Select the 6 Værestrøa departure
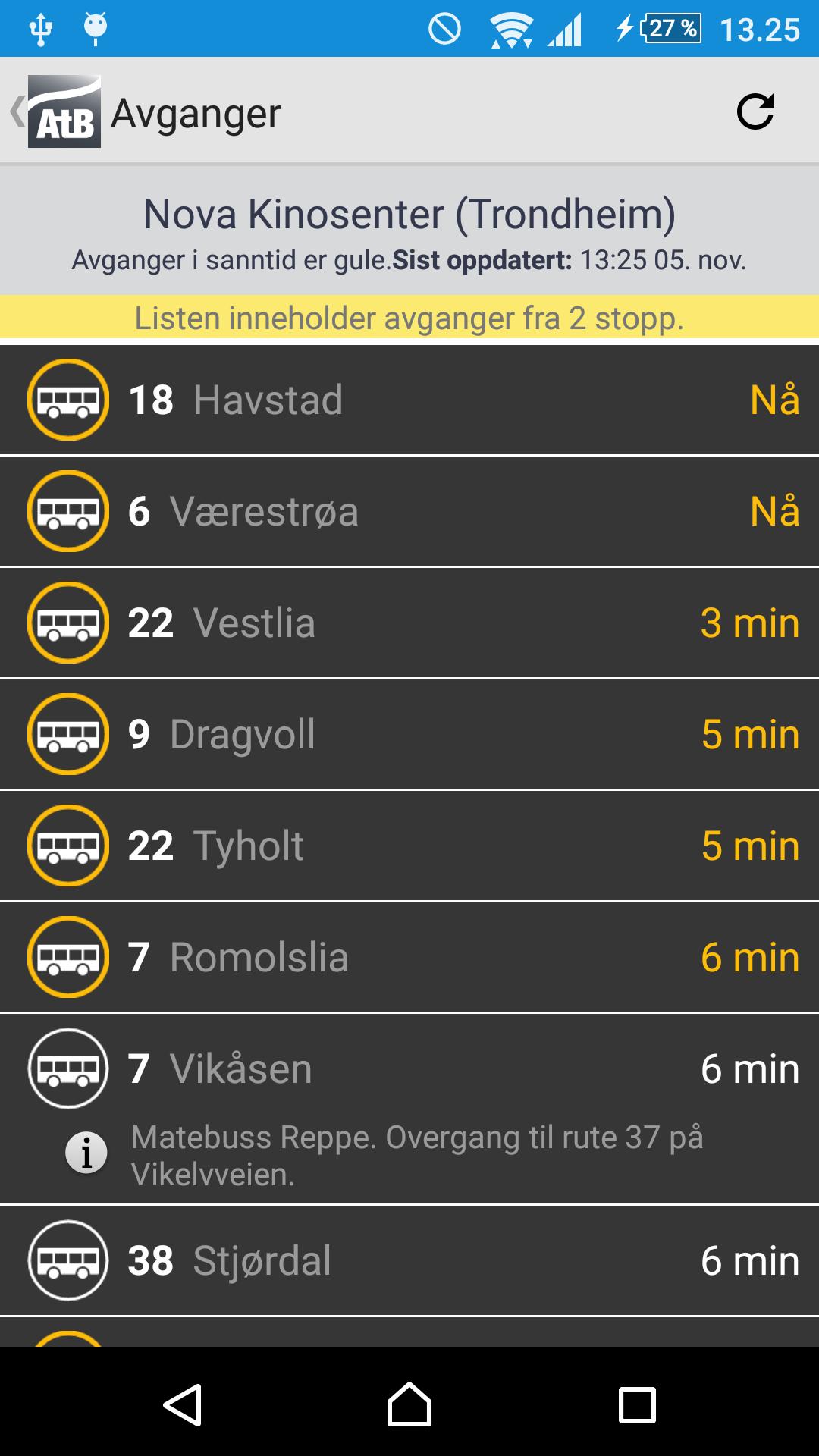819x1456 pixels. [409, 511]
